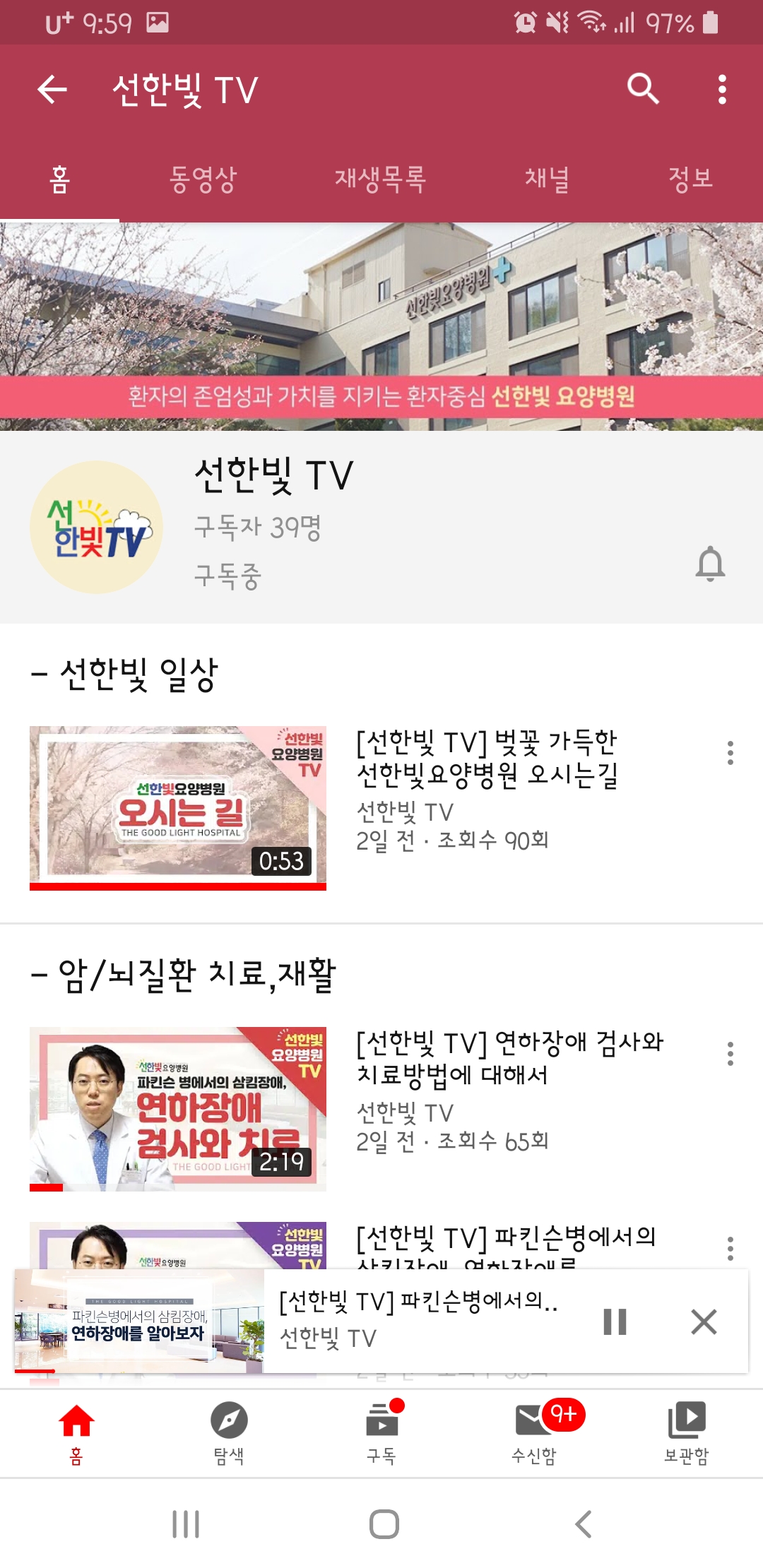Pause the miniplayer video
The width and height of the screenshot is (763, 1568).
615,1321
